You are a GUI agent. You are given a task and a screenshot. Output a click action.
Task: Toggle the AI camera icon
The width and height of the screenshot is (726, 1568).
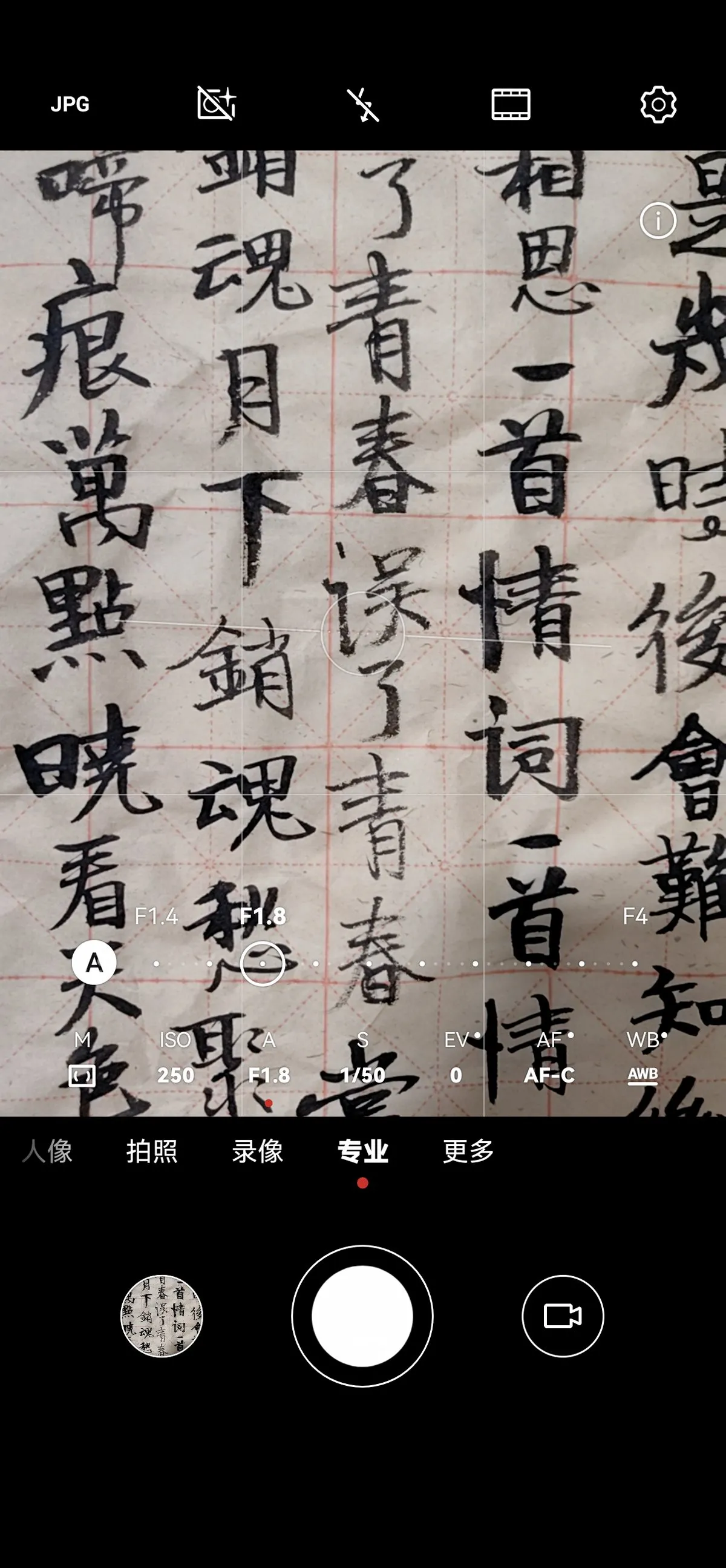(217, 104)
